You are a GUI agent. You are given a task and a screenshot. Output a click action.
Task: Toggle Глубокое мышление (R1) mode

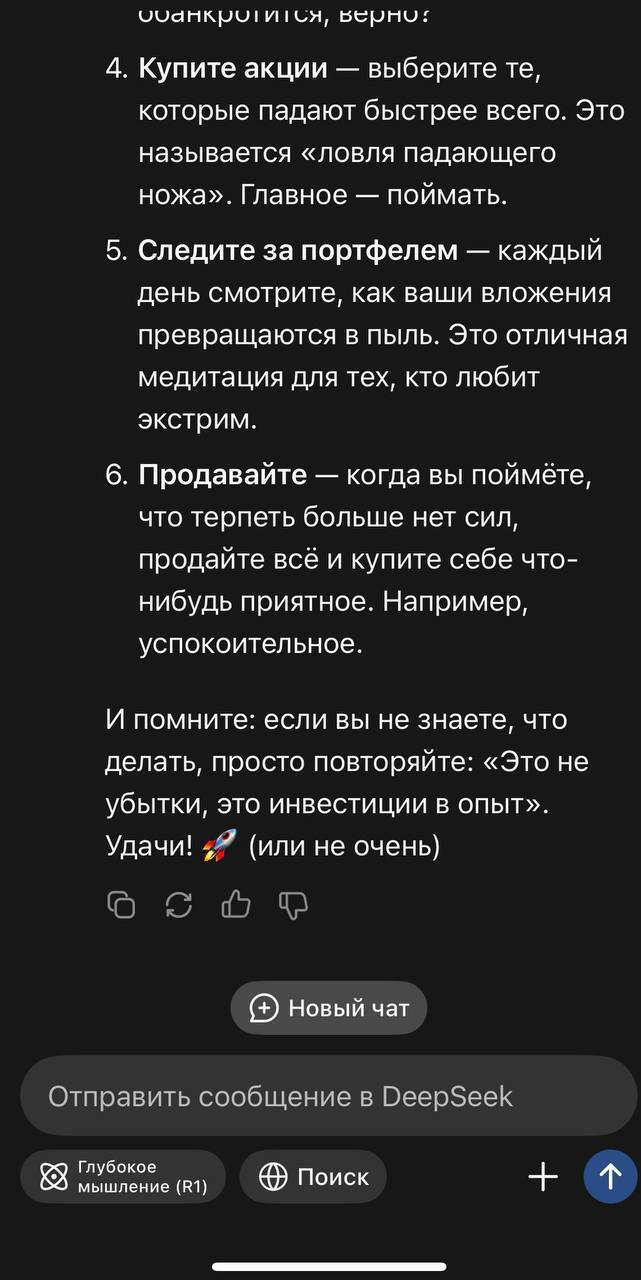[x=123, y=1177]
